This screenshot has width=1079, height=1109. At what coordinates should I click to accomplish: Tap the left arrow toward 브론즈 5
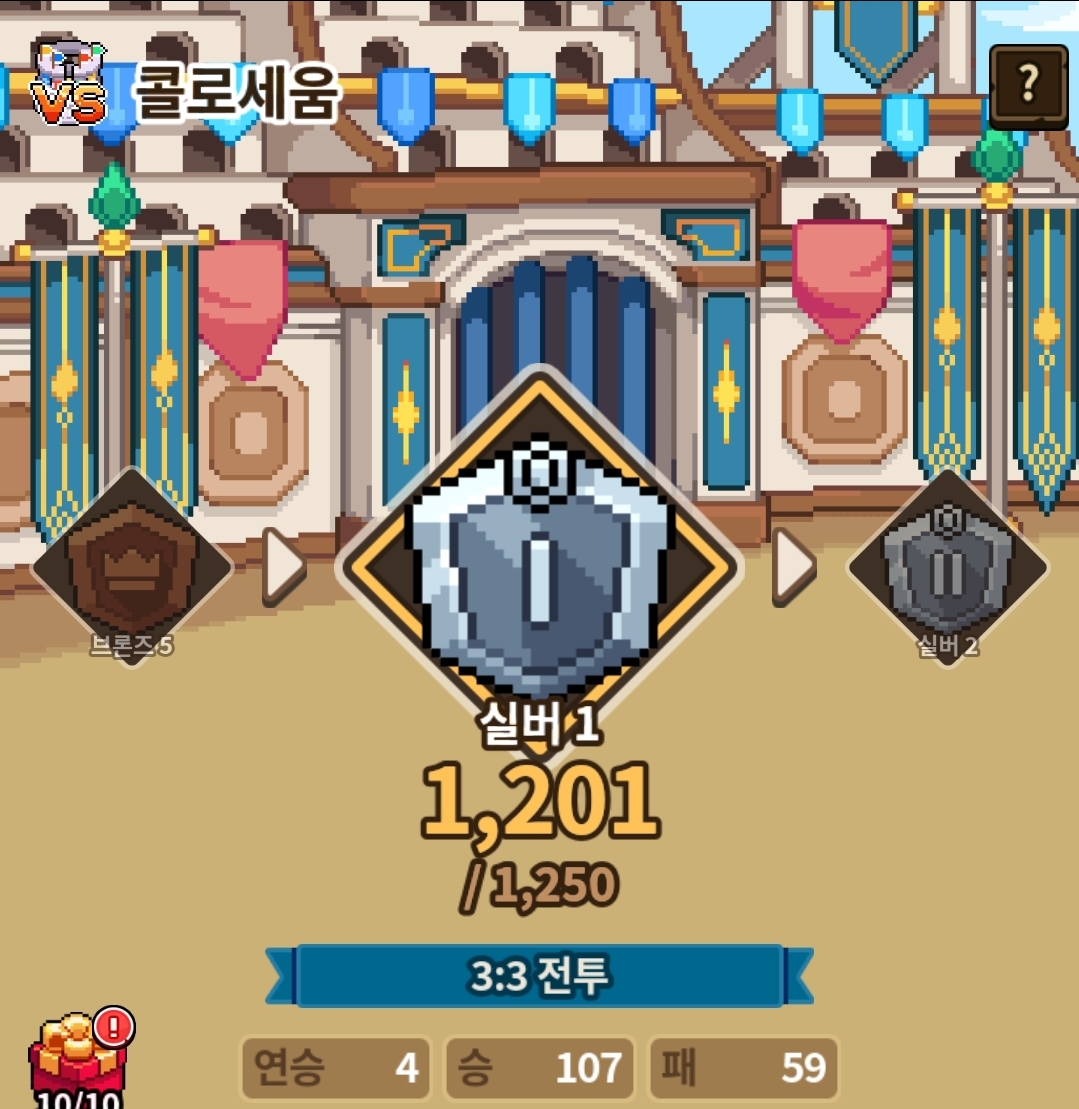[x=284, y=567]
